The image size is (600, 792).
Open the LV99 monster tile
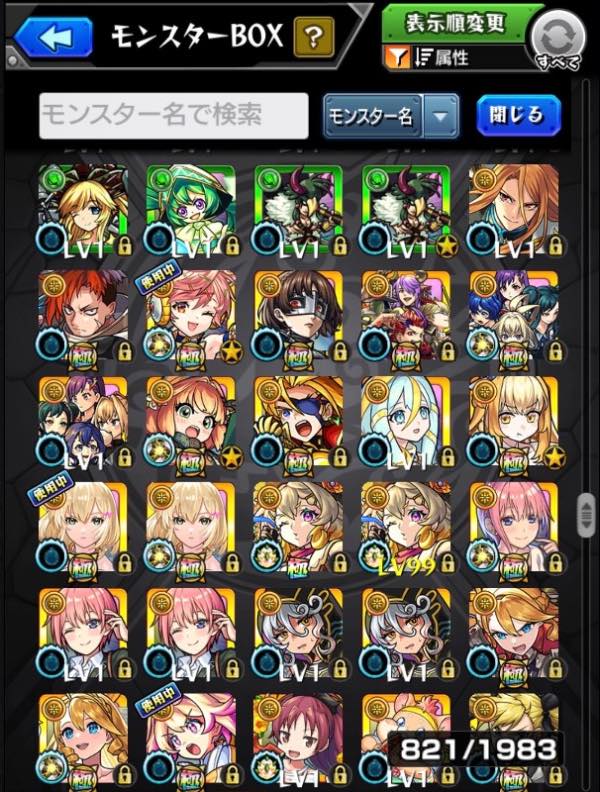[406, 526]
